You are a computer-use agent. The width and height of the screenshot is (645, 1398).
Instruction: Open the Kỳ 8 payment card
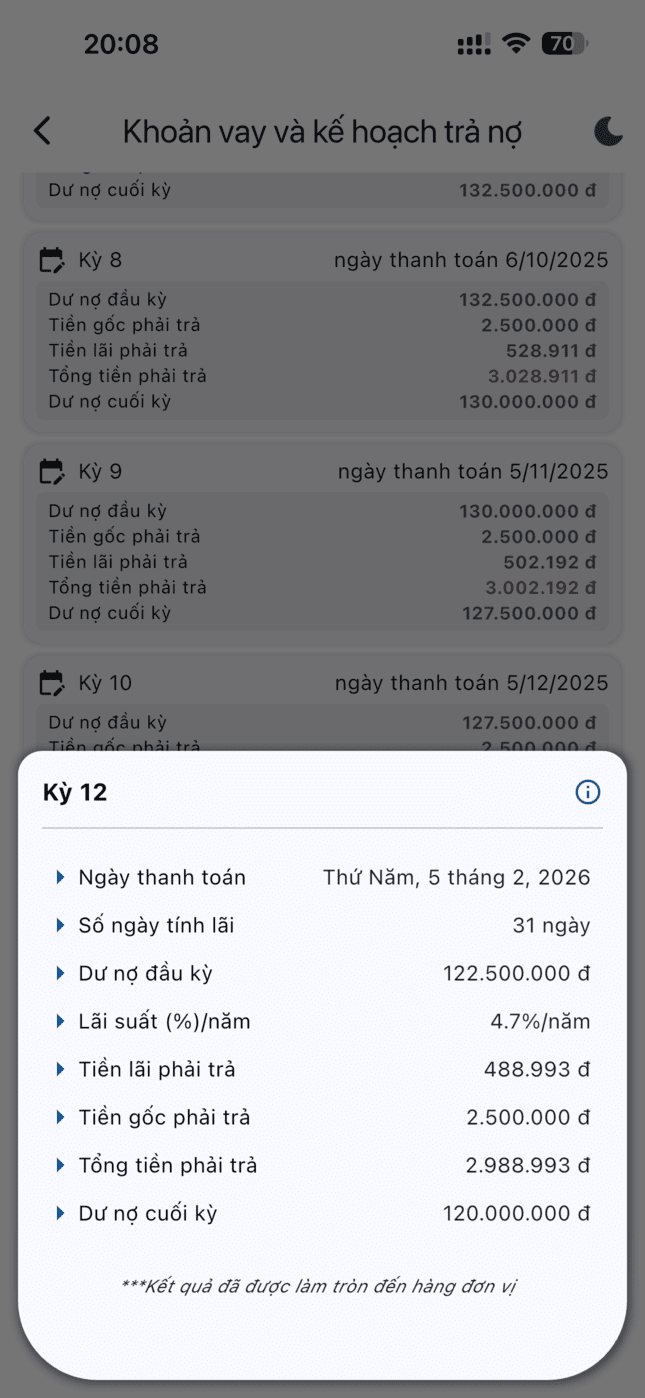coord(322,332)
